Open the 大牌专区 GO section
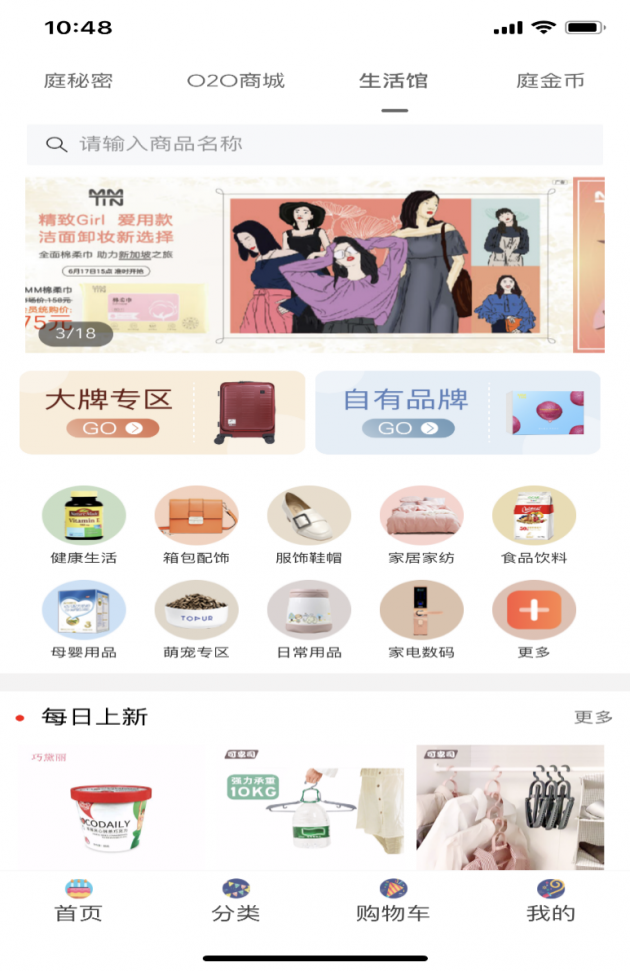Image resolution: width=630 pixels, height=971 pixels. click(x=162, y=413)
